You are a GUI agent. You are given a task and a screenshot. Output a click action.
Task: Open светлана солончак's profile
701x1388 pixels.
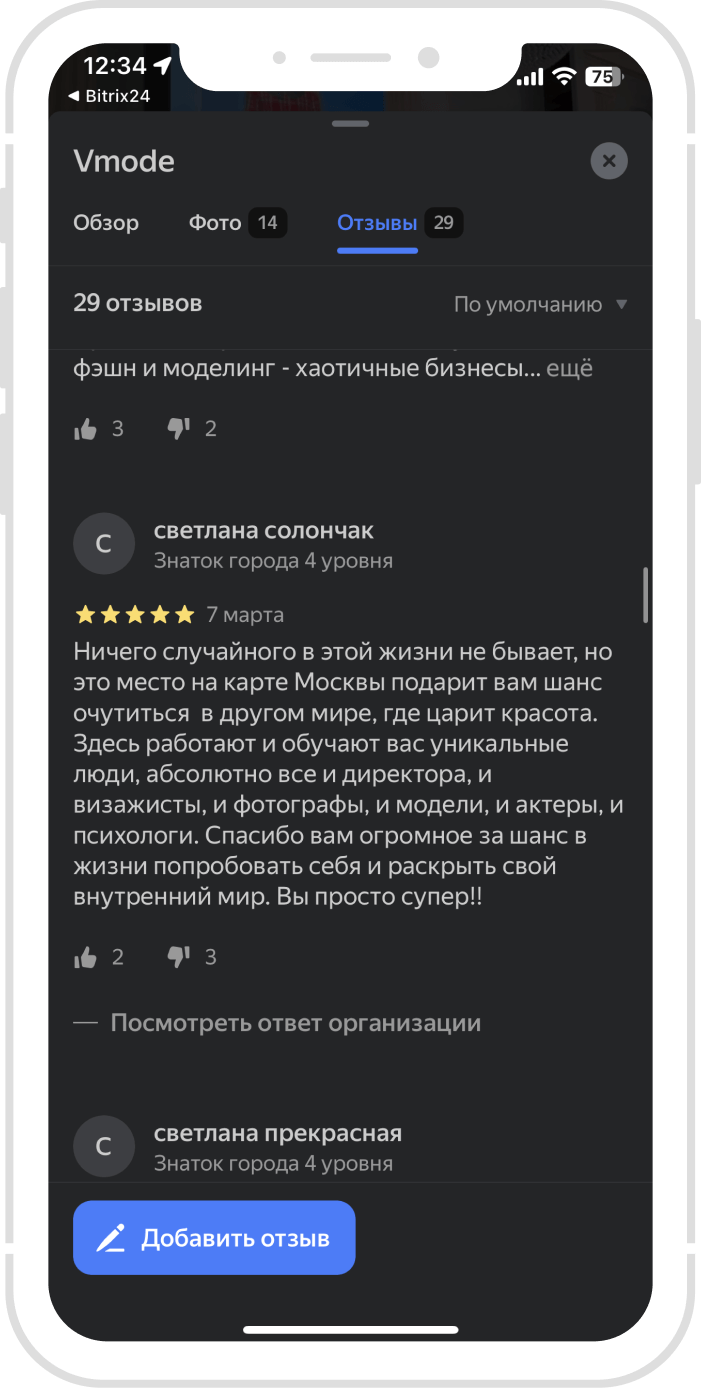coord(264,531)
